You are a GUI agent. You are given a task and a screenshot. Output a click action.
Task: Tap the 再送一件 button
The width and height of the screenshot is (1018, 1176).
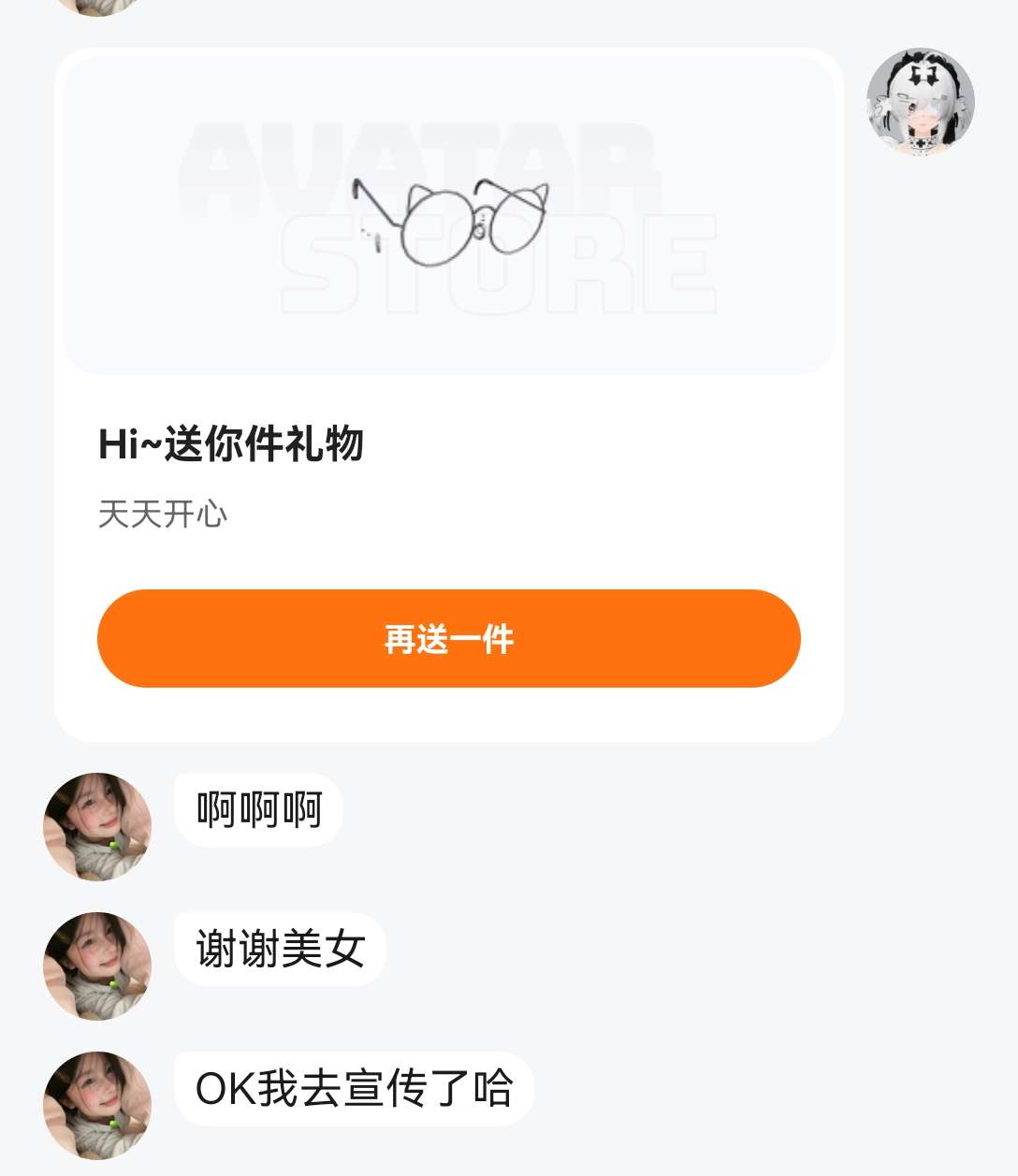click(x=448, y=639)
